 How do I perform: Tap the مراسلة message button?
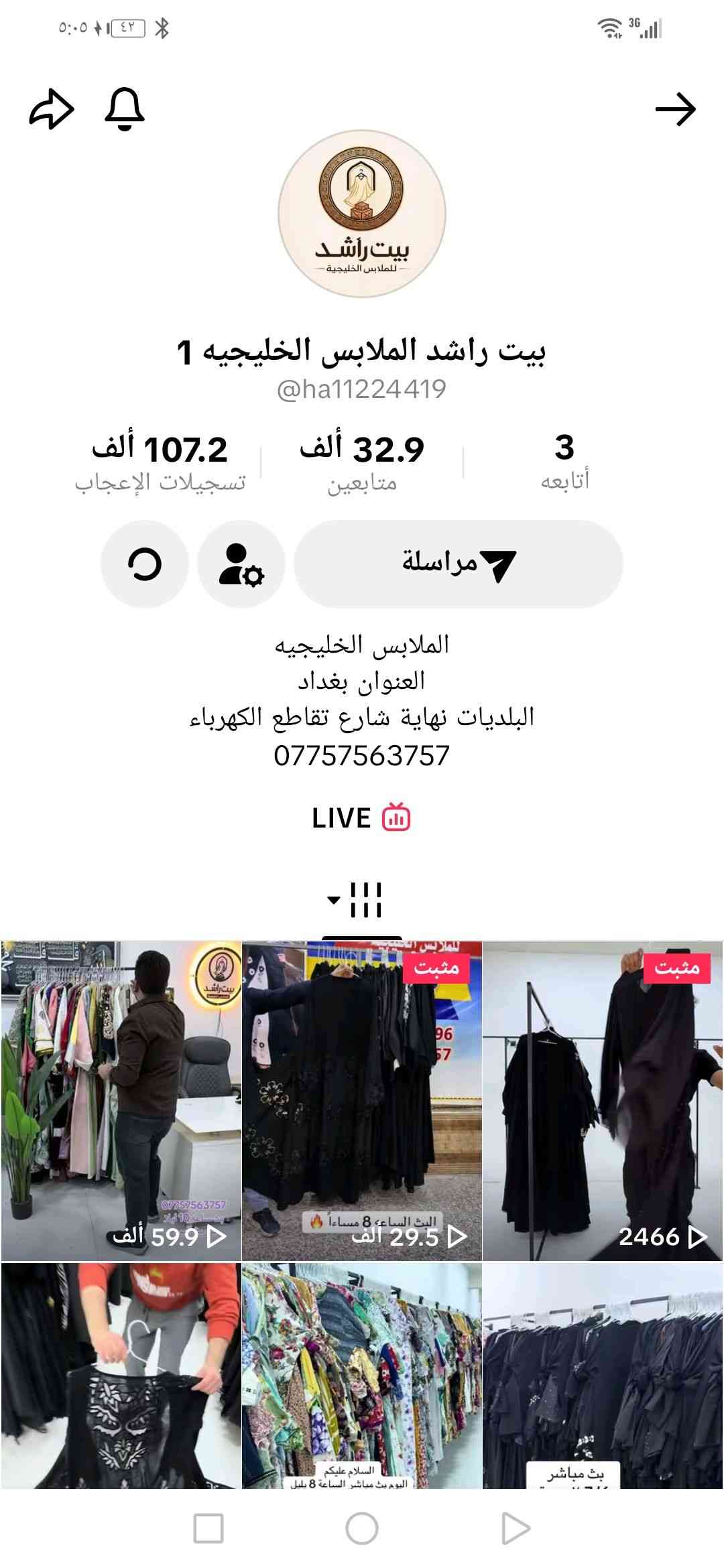459,564
